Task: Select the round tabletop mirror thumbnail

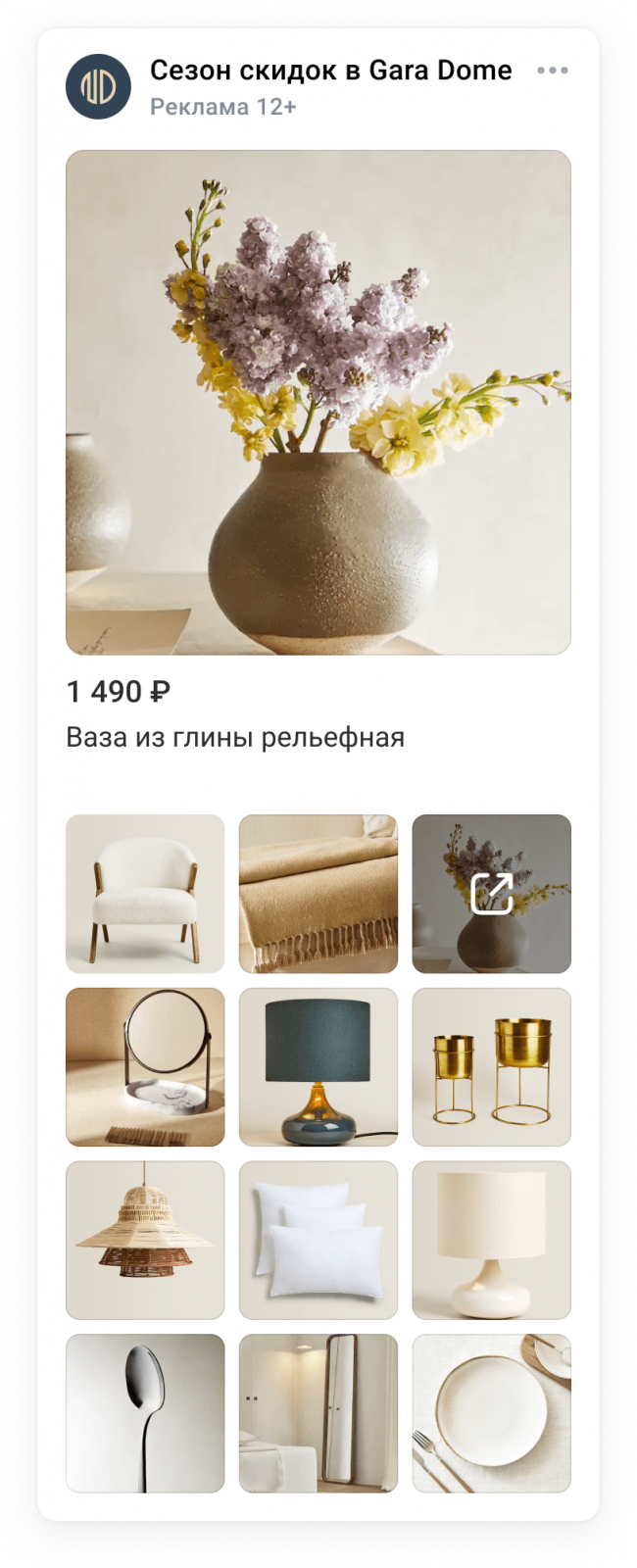Action: coord(145,1067)
